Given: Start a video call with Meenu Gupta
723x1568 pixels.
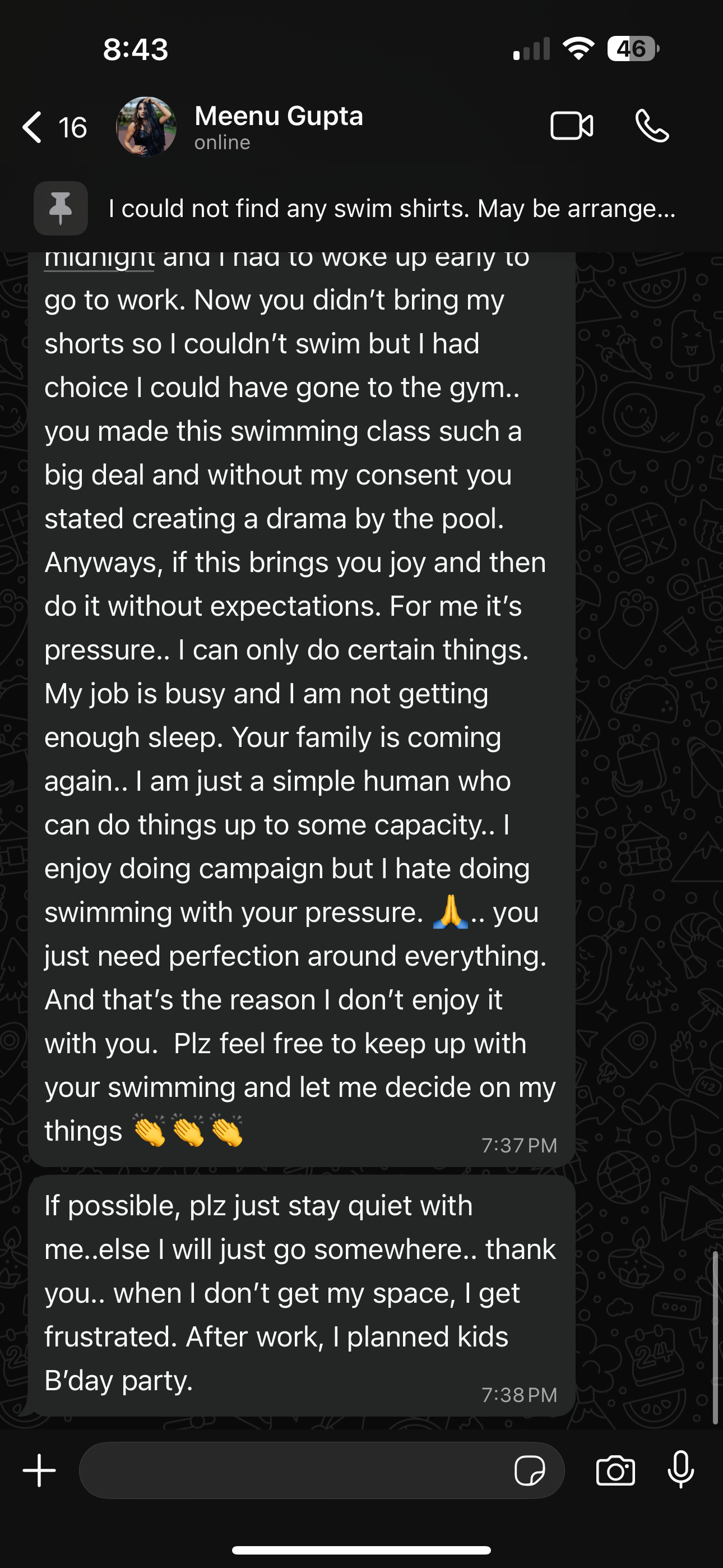Looking at the screenshot, I should click(x=571, y=127).
